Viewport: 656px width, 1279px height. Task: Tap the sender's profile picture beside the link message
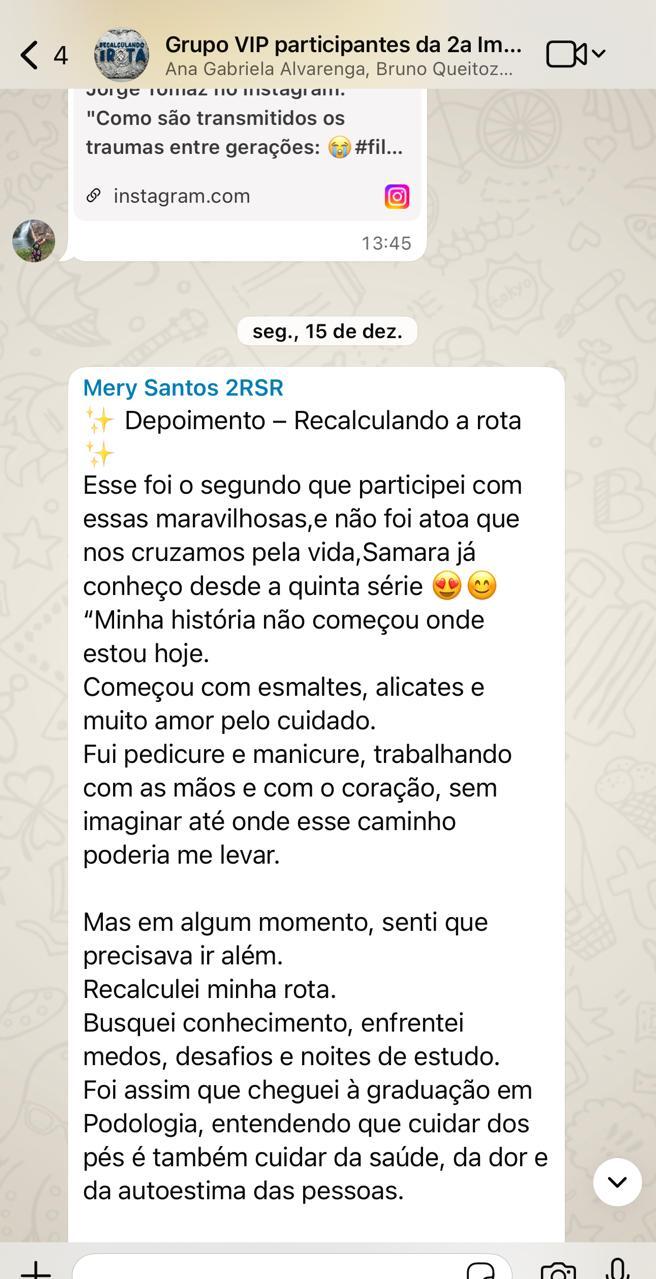click(34, 241)
